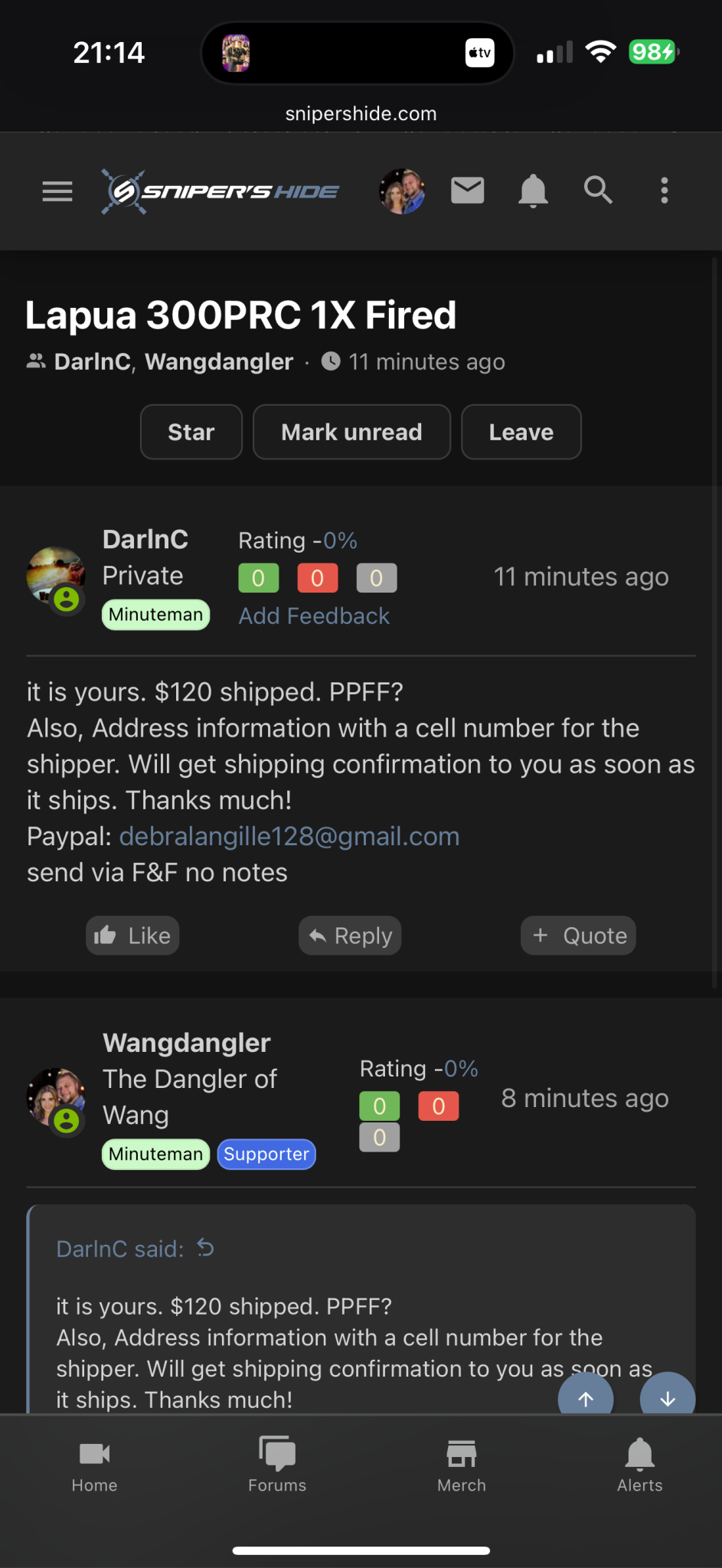Like DarlnC's message
Screen dimensions: 722x1568
132,936
